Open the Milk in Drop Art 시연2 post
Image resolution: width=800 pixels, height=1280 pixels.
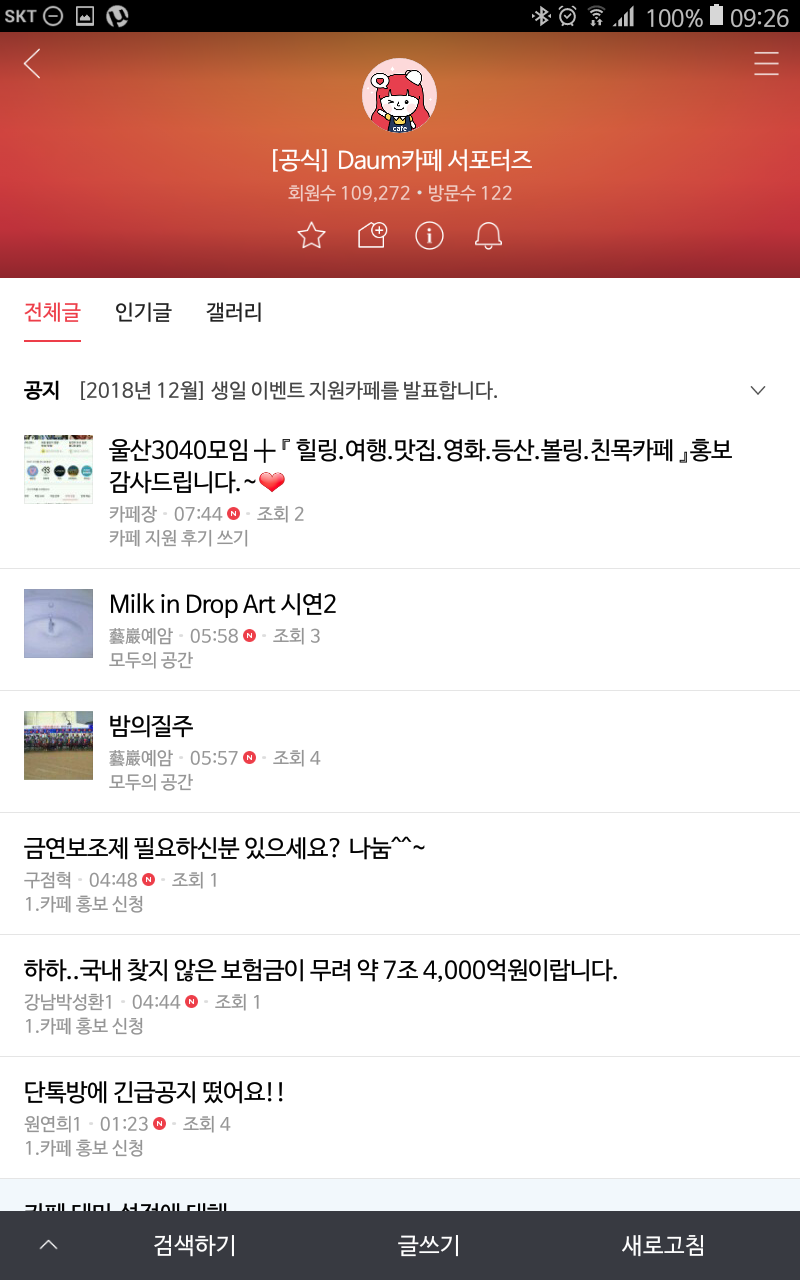(x=223, y=604)
